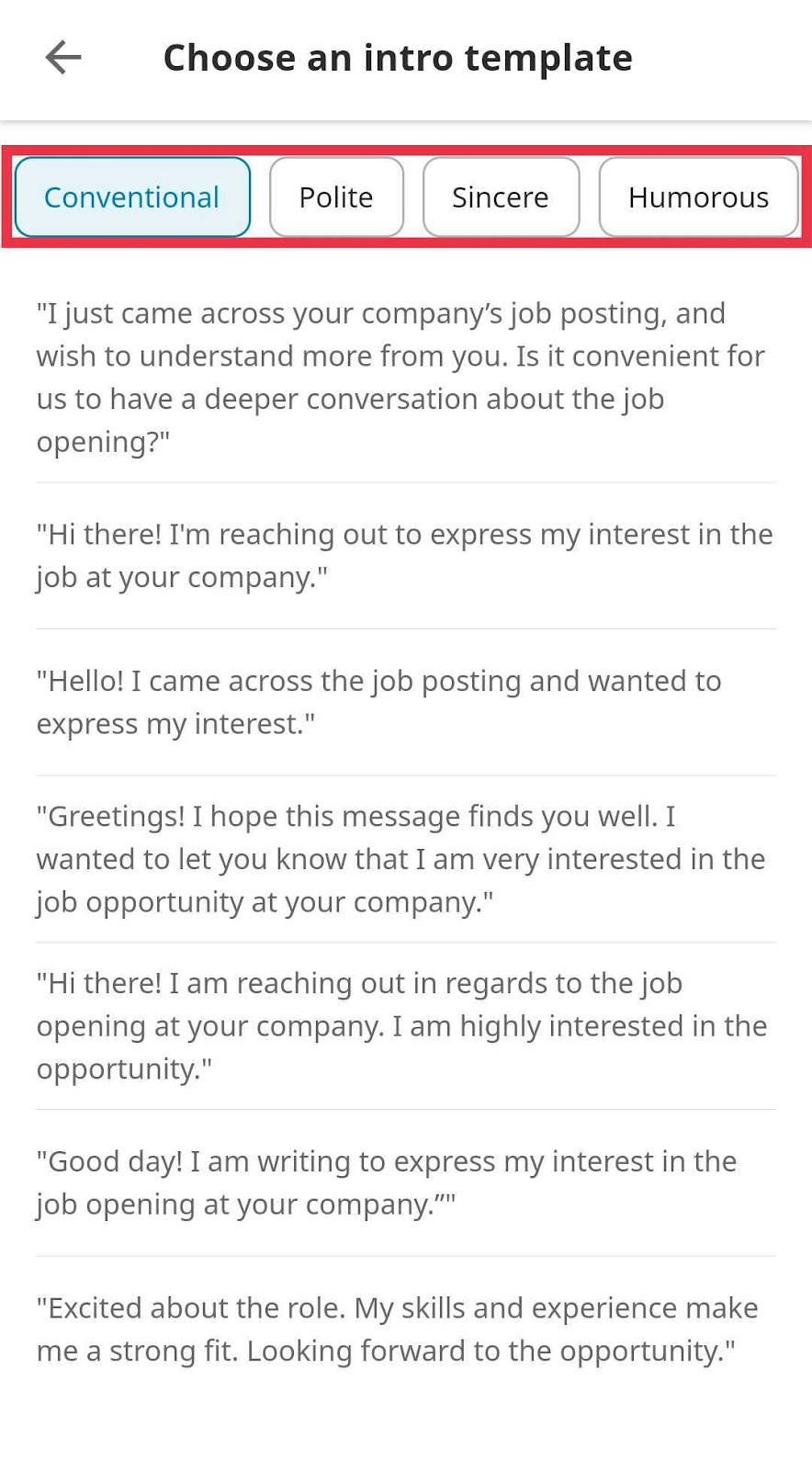Select the "Excited about the role" template

click(x=397, y=1329)
